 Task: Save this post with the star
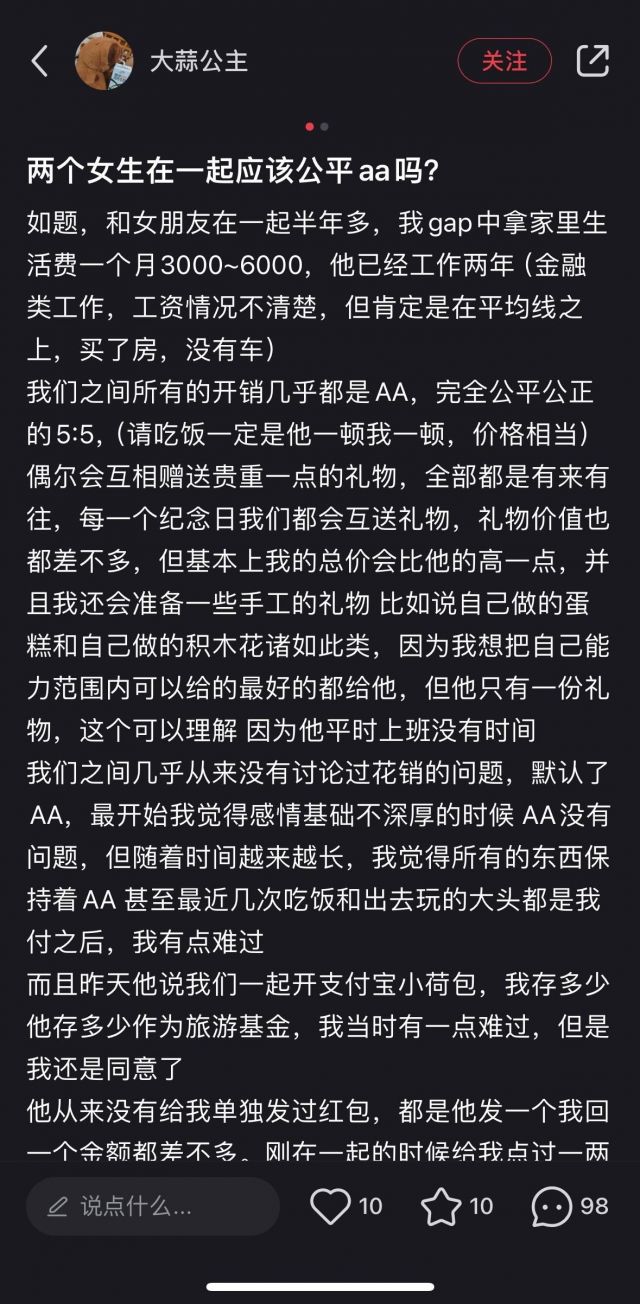441,1206
